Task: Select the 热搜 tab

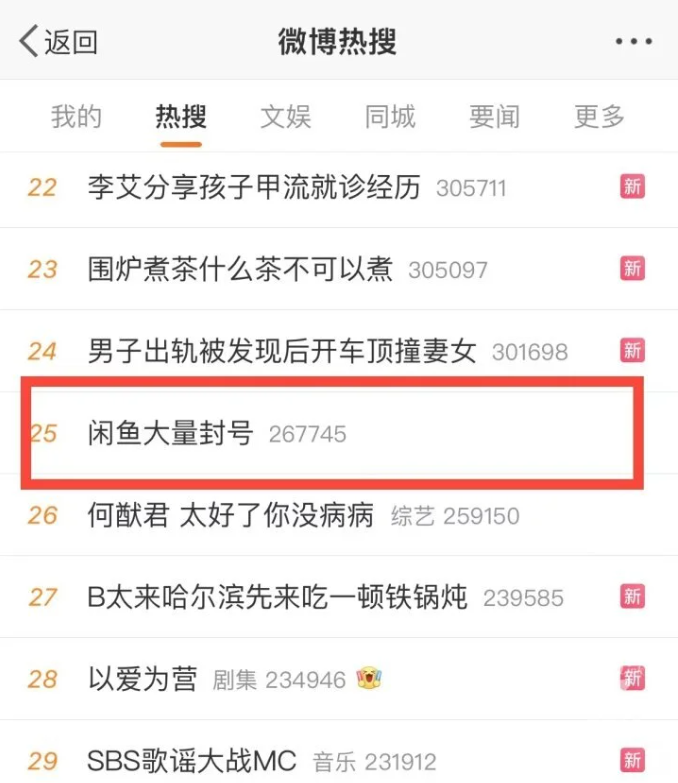Action: (x=181, y=116)
